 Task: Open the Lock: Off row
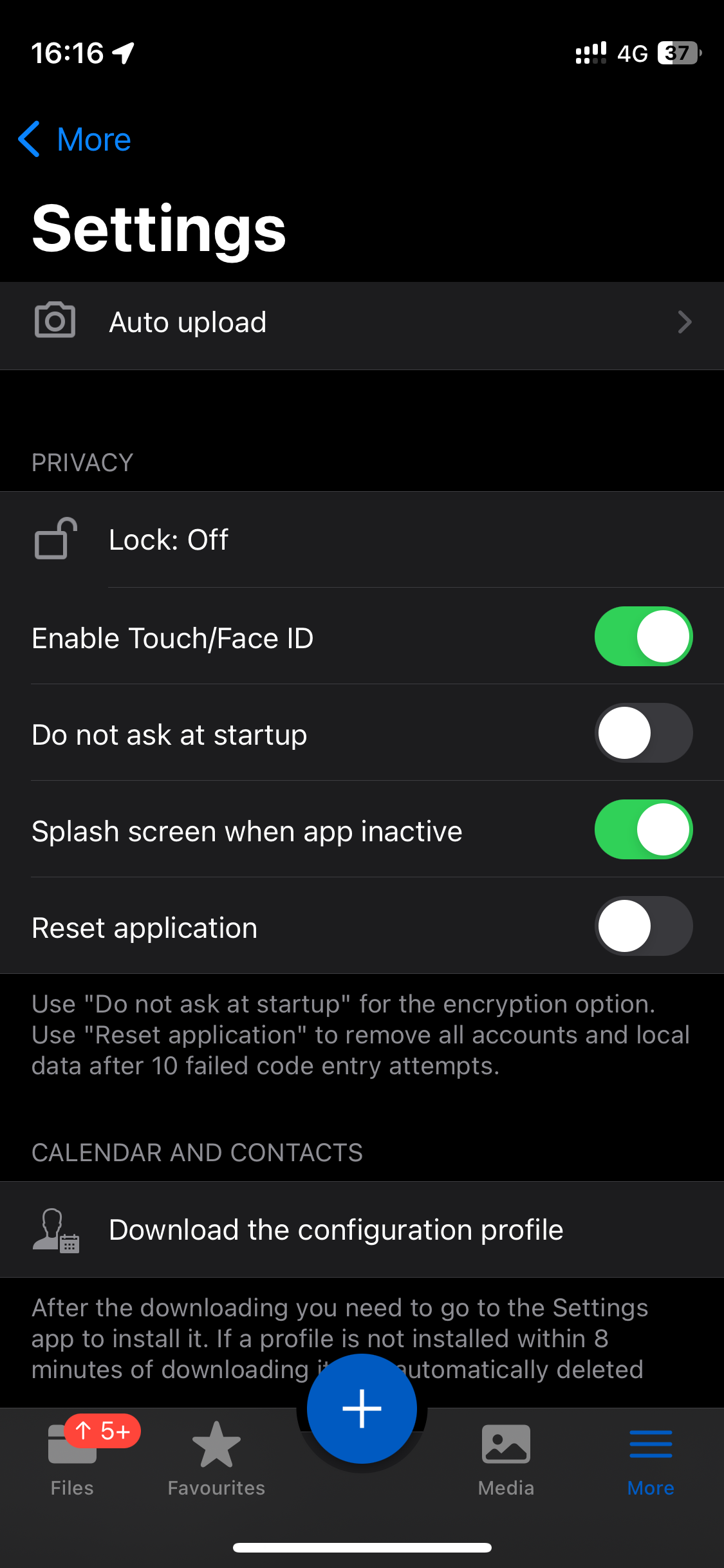coord(362,539)
